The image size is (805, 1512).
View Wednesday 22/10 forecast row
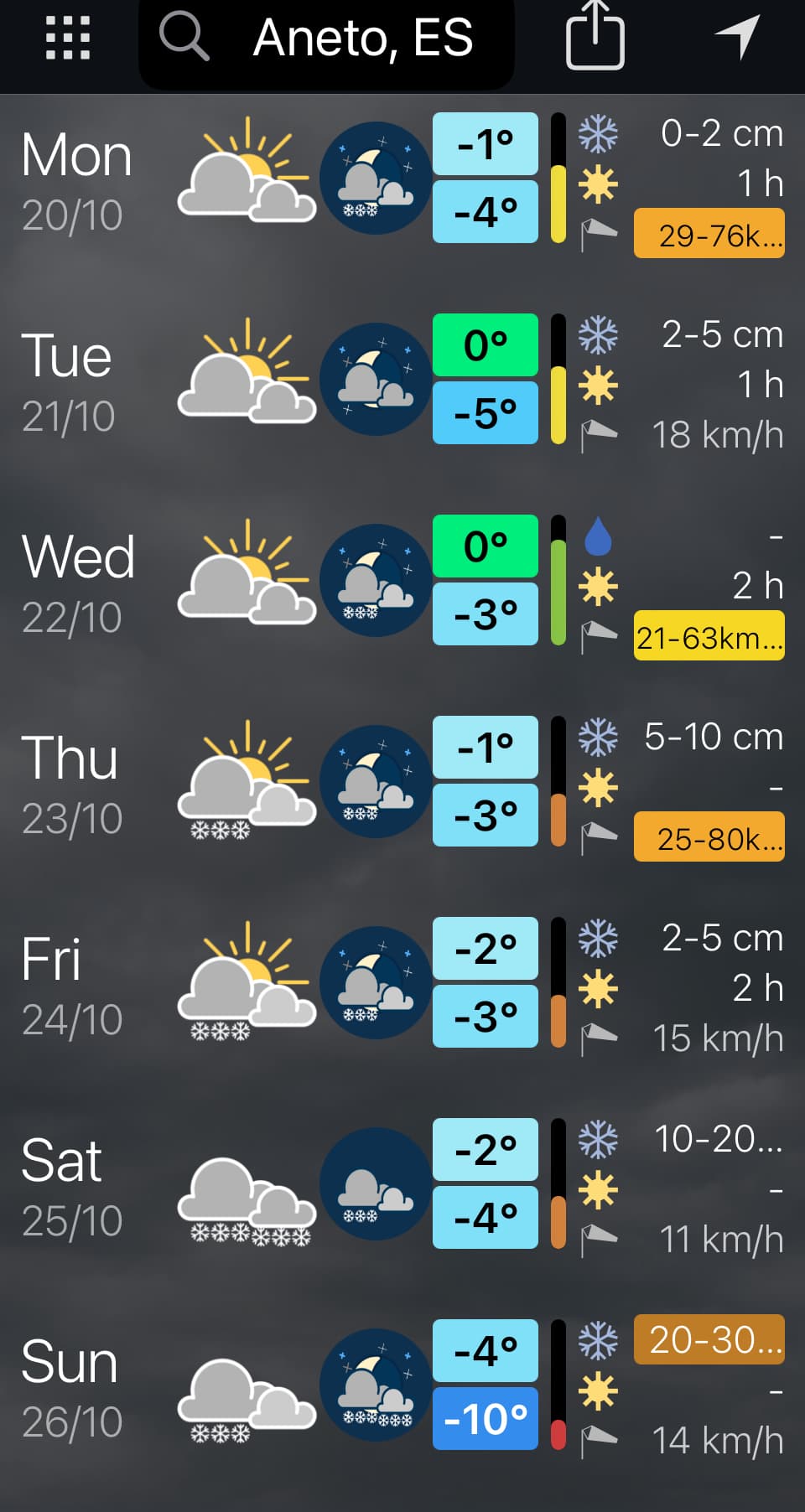coord(402,583)
